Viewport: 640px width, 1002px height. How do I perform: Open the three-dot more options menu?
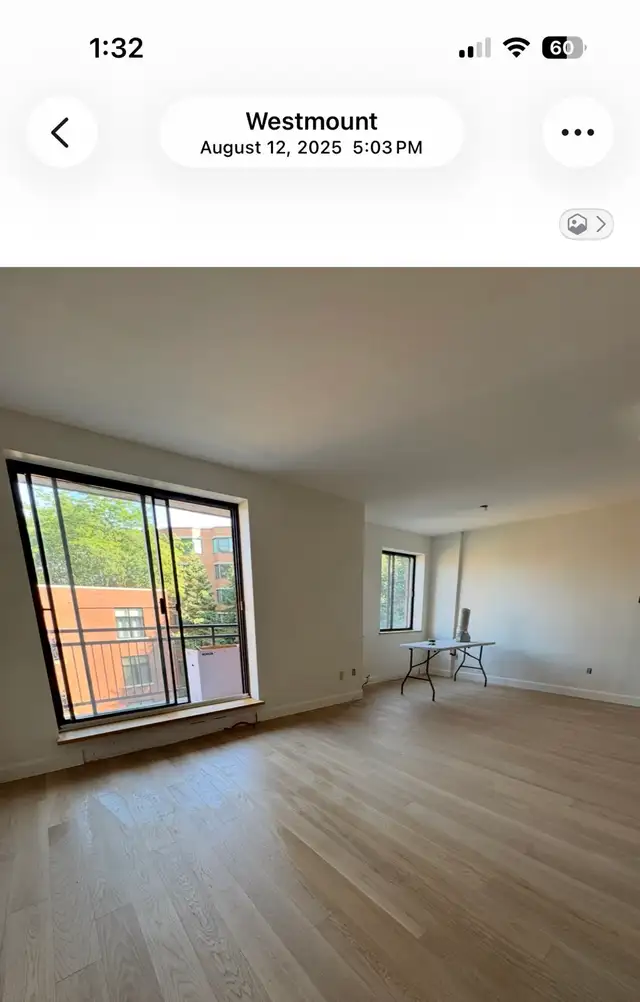coord(577,132)
